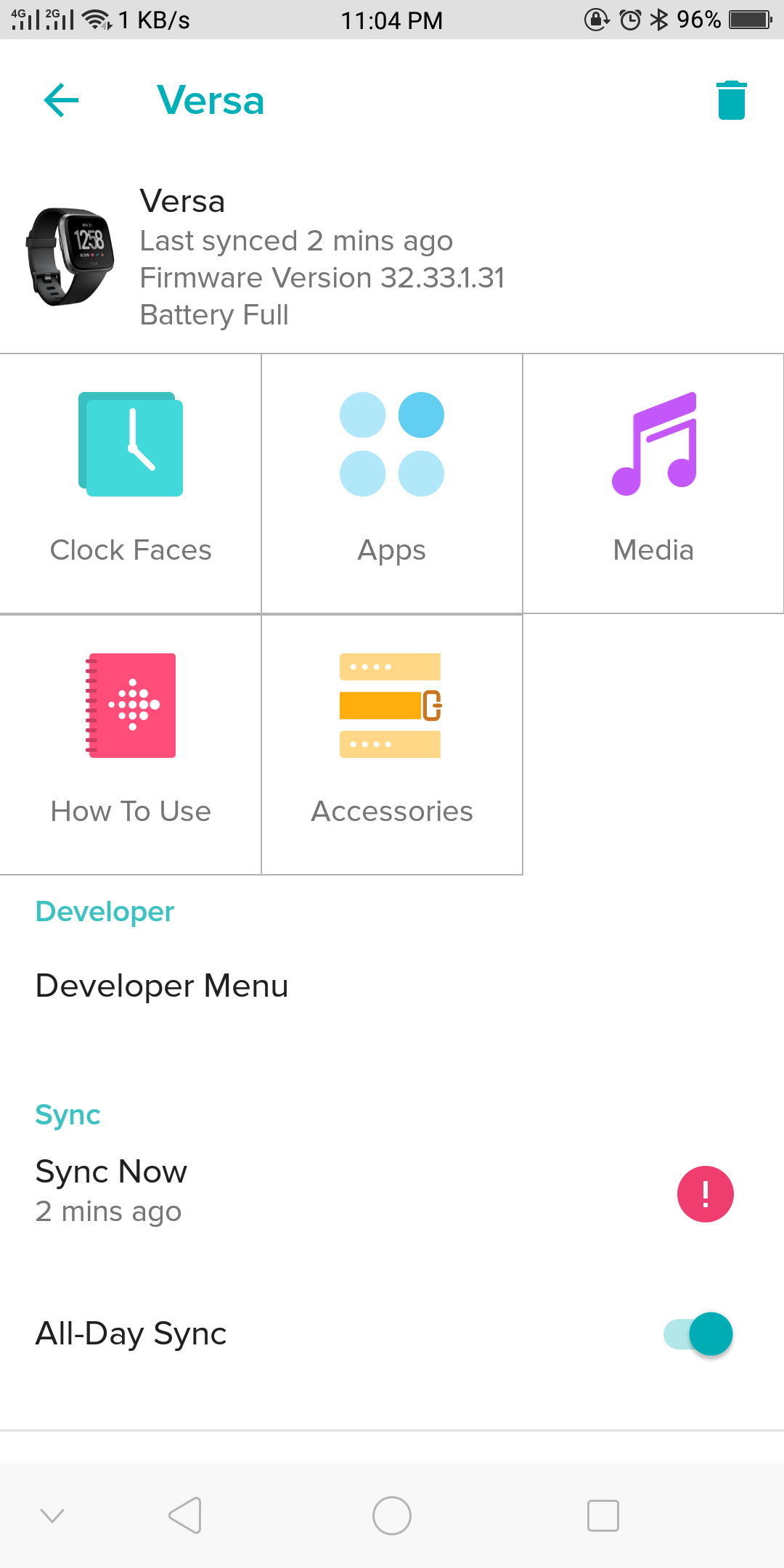Open the Accessories tile

pos(392,745)
